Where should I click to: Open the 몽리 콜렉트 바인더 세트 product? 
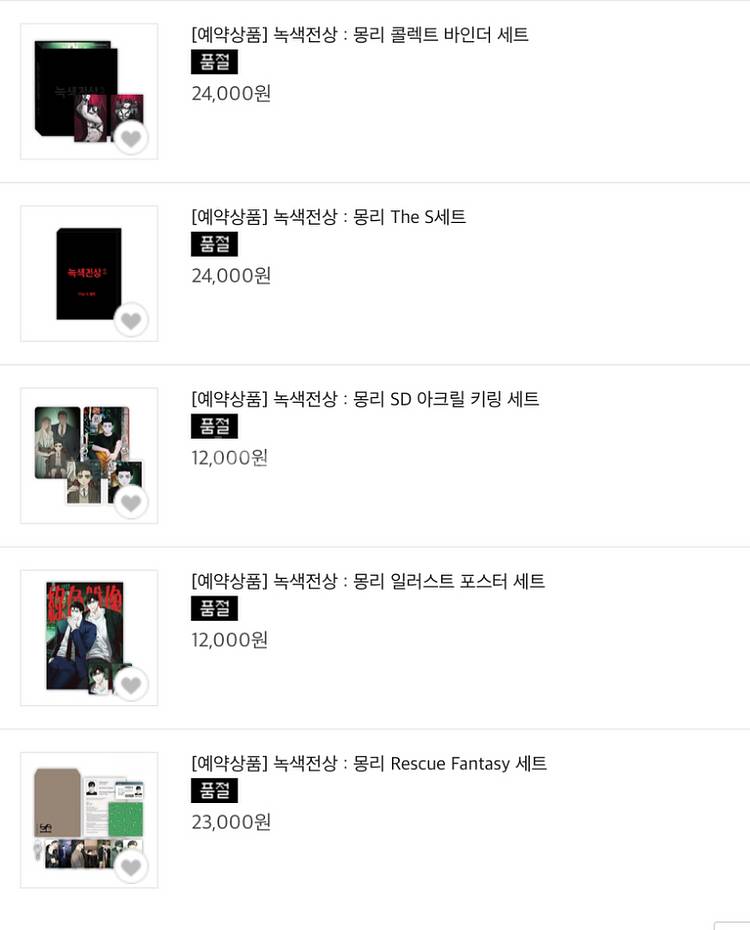tap(359, 35)
